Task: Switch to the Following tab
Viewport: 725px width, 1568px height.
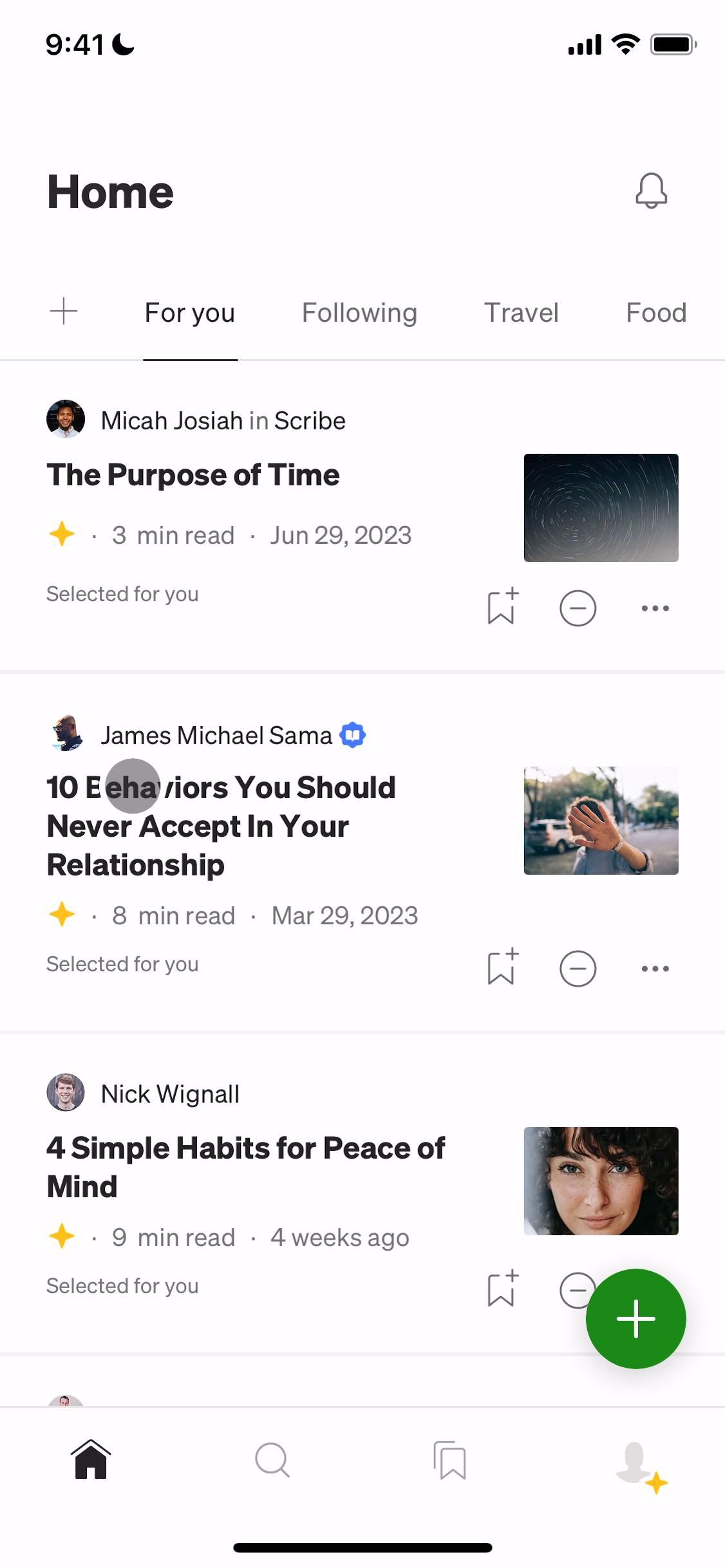Action: click(359, 313)
